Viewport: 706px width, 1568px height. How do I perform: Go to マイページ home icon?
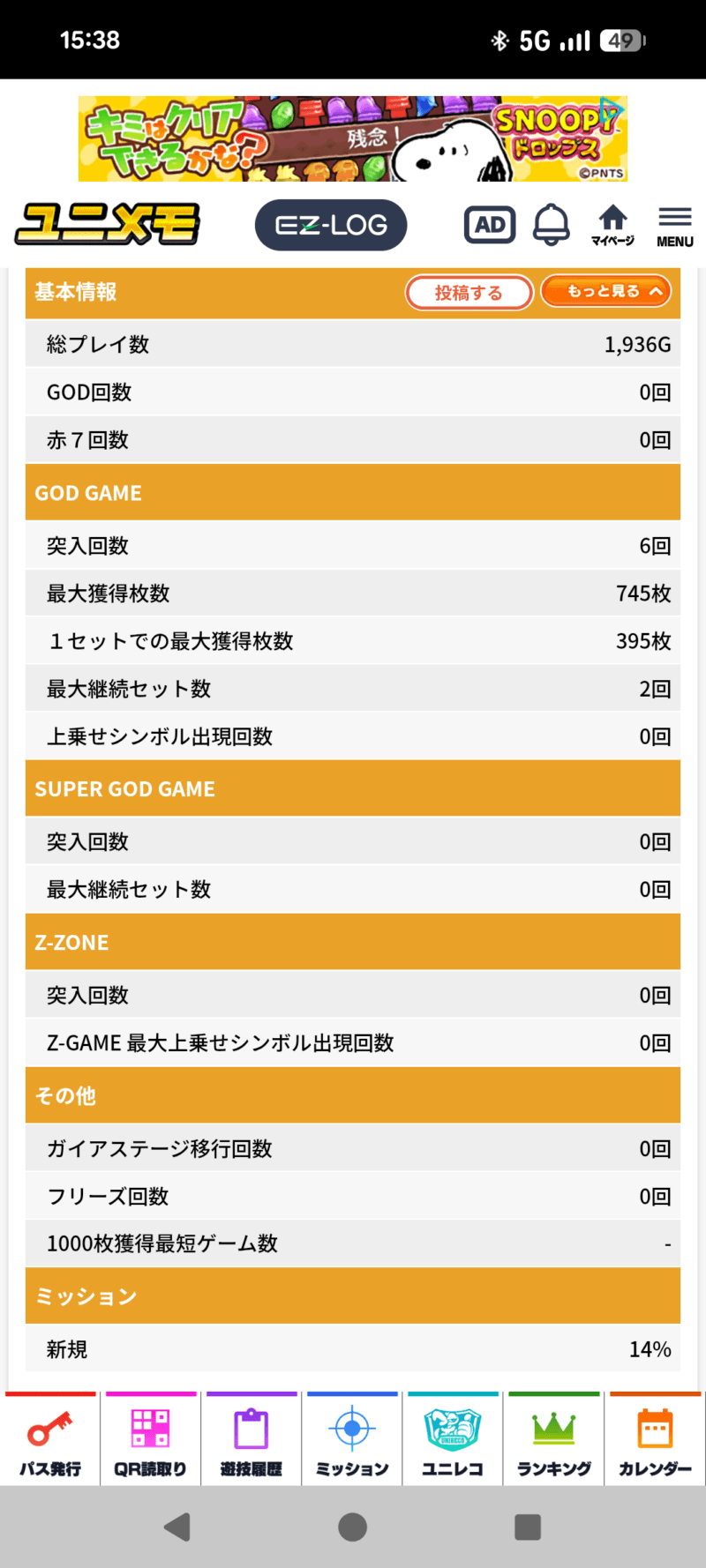coord(612,226)
